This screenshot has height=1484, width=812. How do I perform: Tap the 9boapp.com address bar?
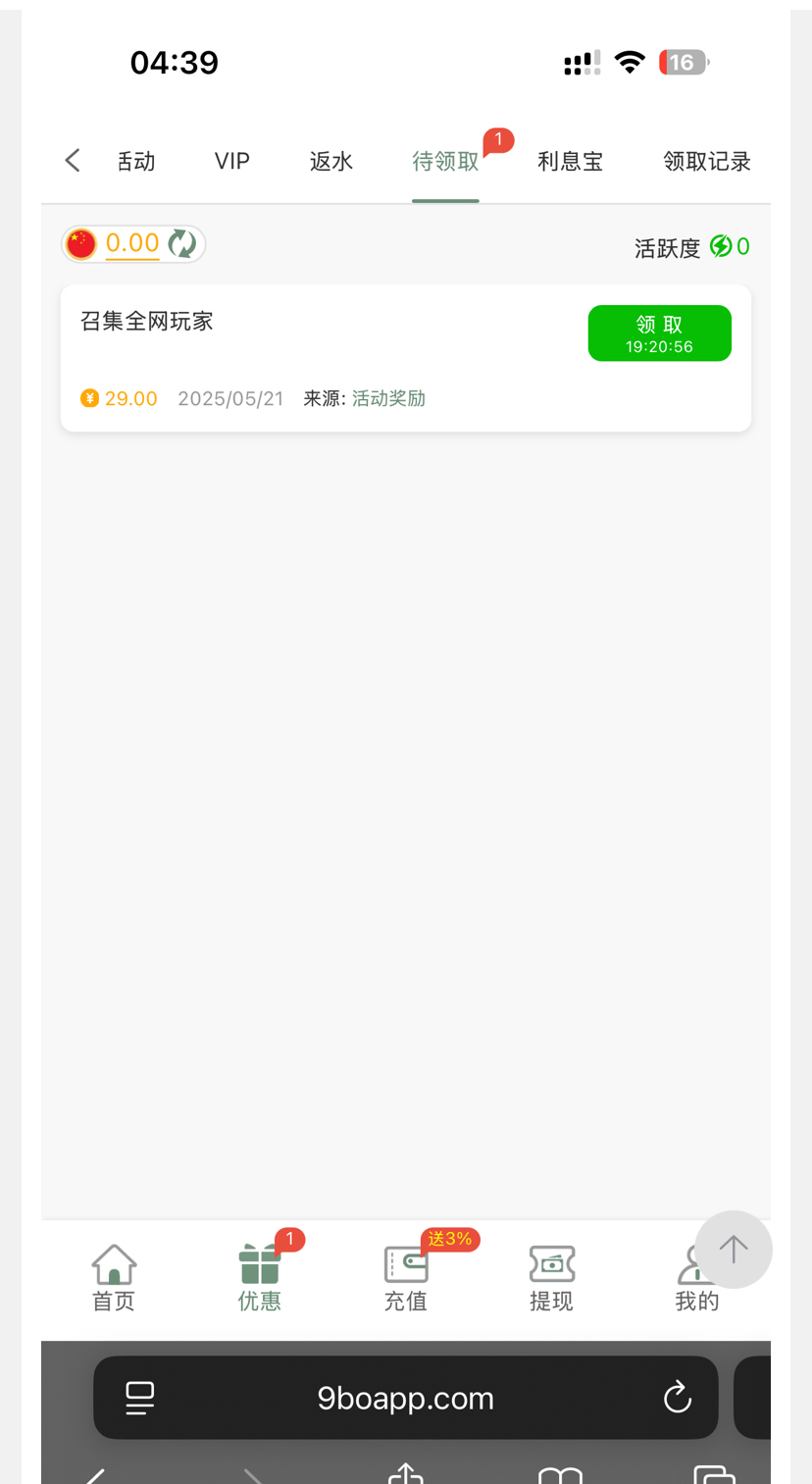405,1398
